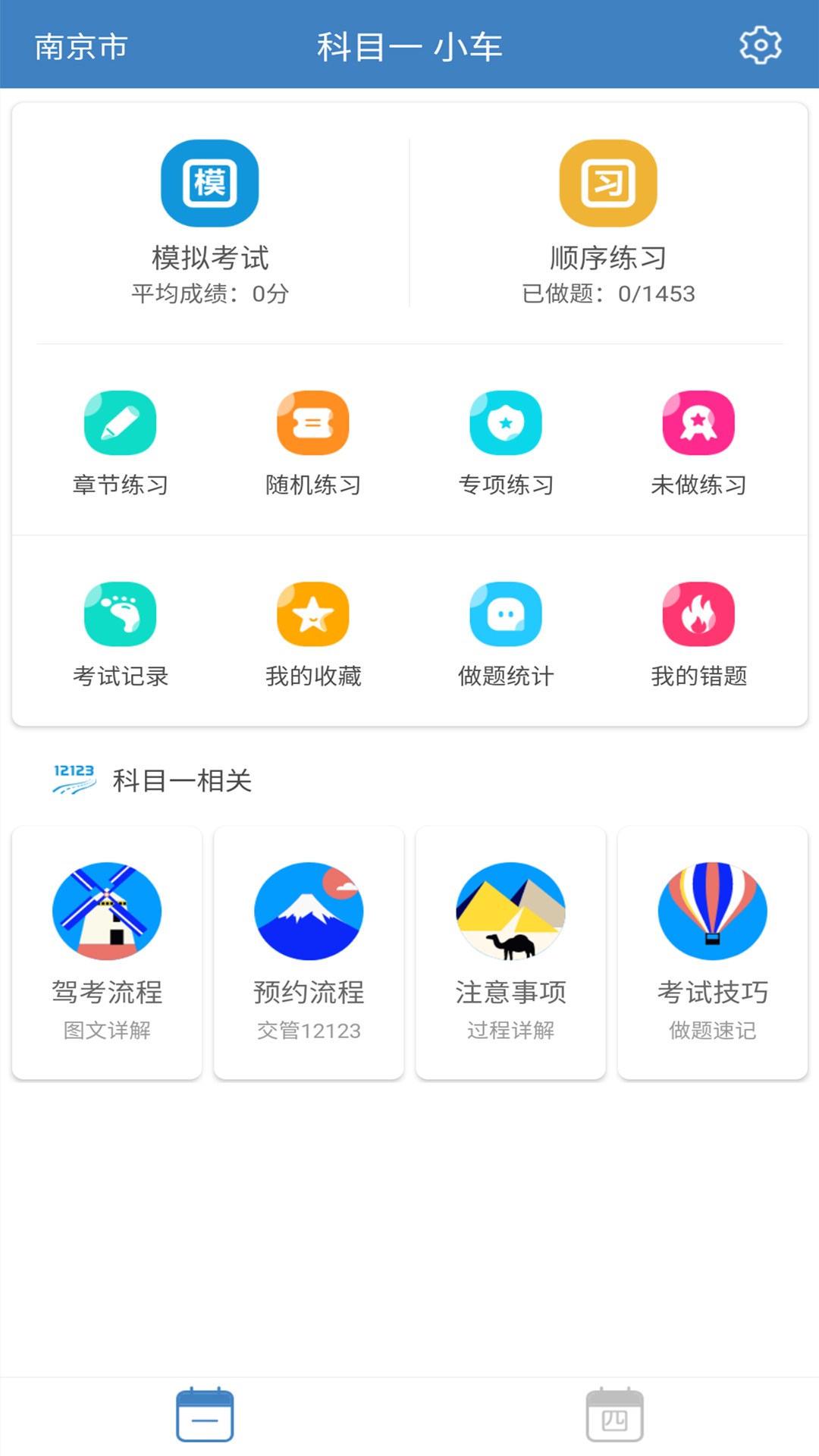819x1456 pixels.
Task: View 考试记录 exam records
Action: pos(120,633)
